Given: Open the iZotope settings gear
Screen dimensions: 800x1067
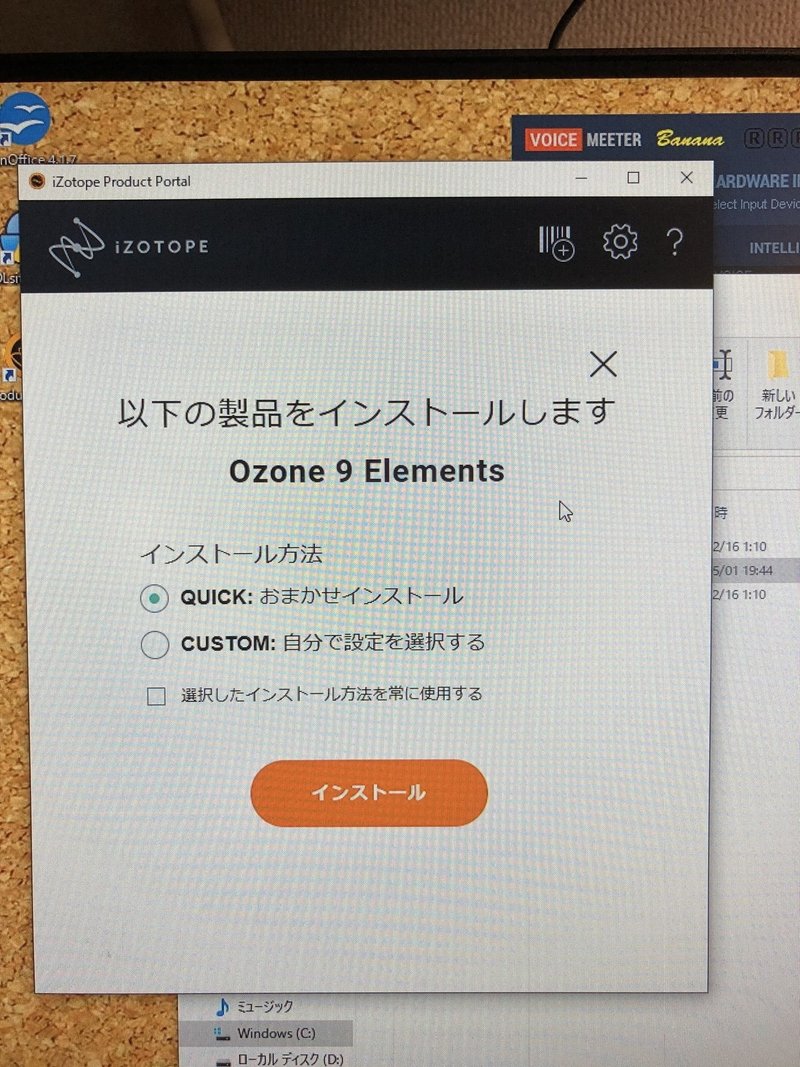Looking at the screenshot, I should pos(620,242).
